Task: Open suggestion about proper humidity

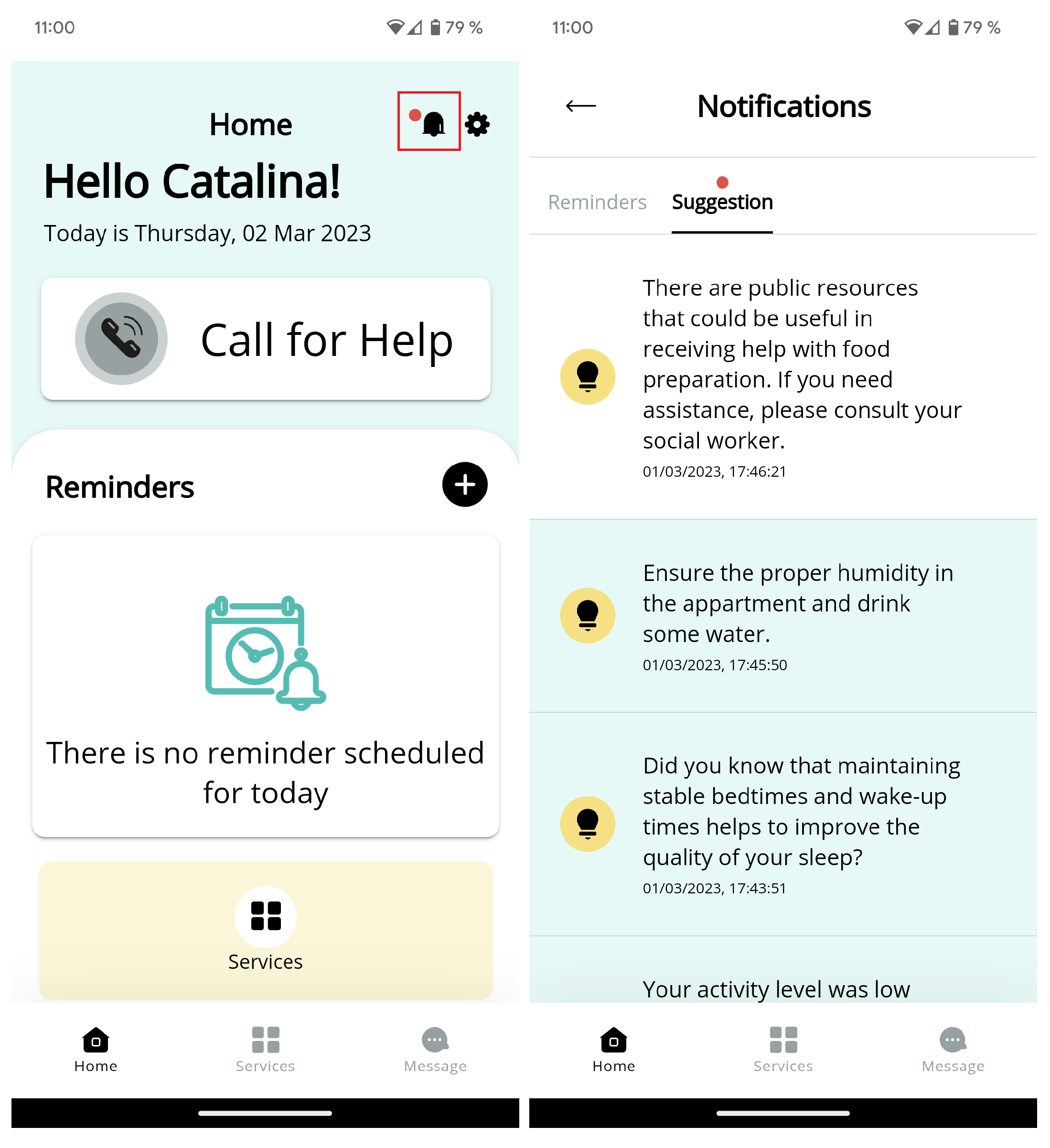Action: tap(782, 616)
